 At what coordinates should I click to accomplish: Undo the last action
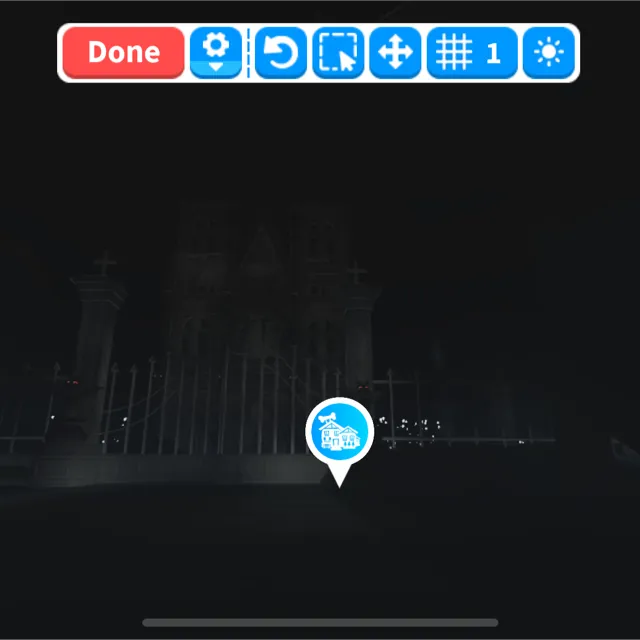click(281, 52)
